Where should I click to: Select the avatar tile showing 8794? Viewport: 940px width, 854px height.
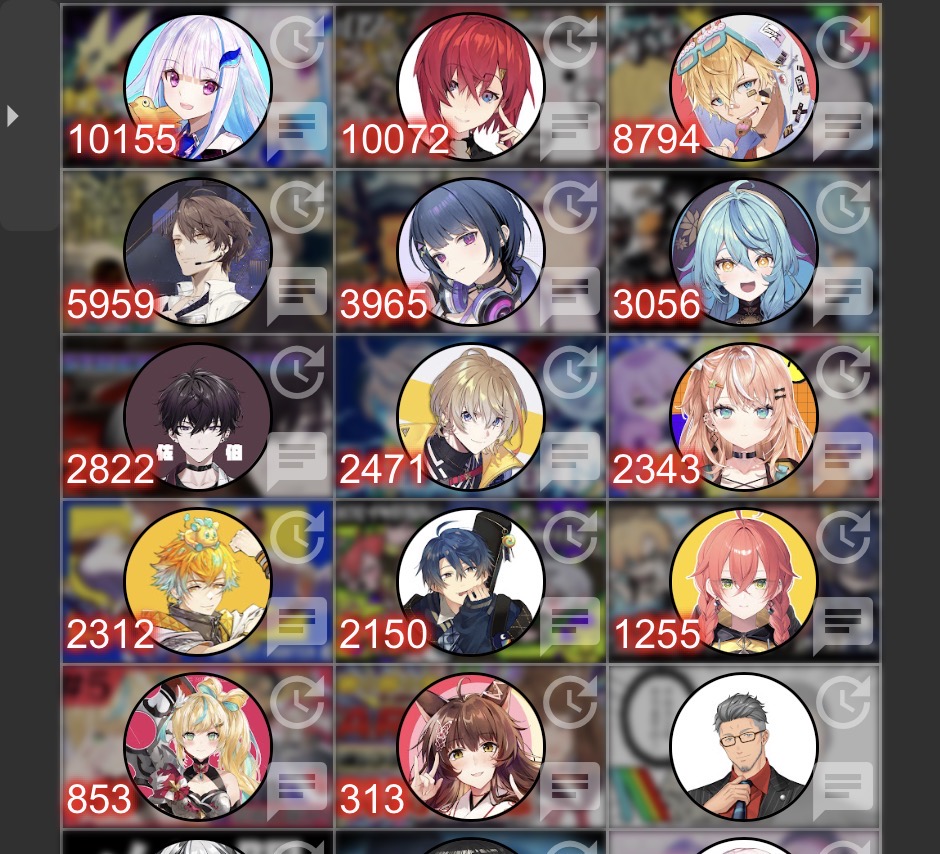(x=743, y=87)
